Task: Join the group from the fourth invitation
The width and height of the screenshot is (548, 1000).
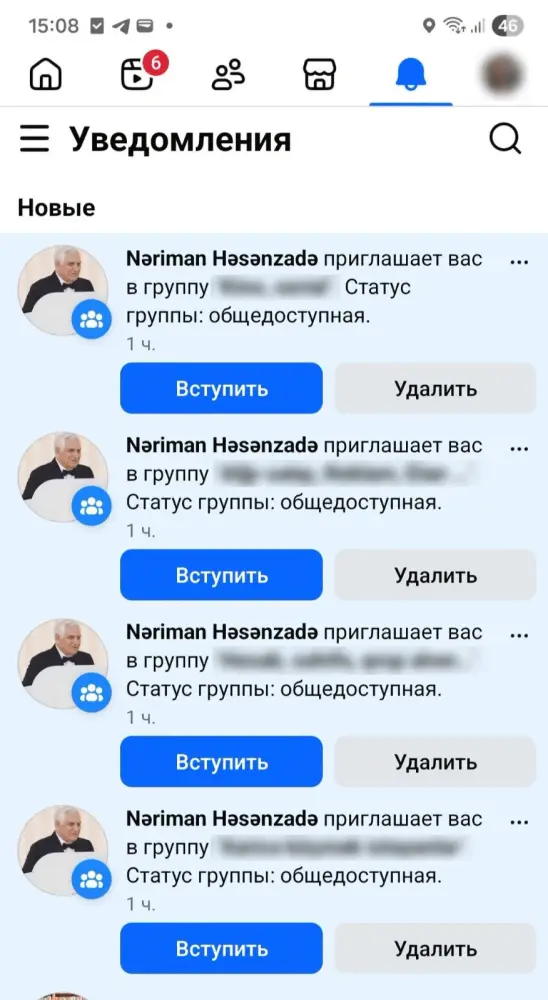Action: pyautogui.click(x=221, y=948)
